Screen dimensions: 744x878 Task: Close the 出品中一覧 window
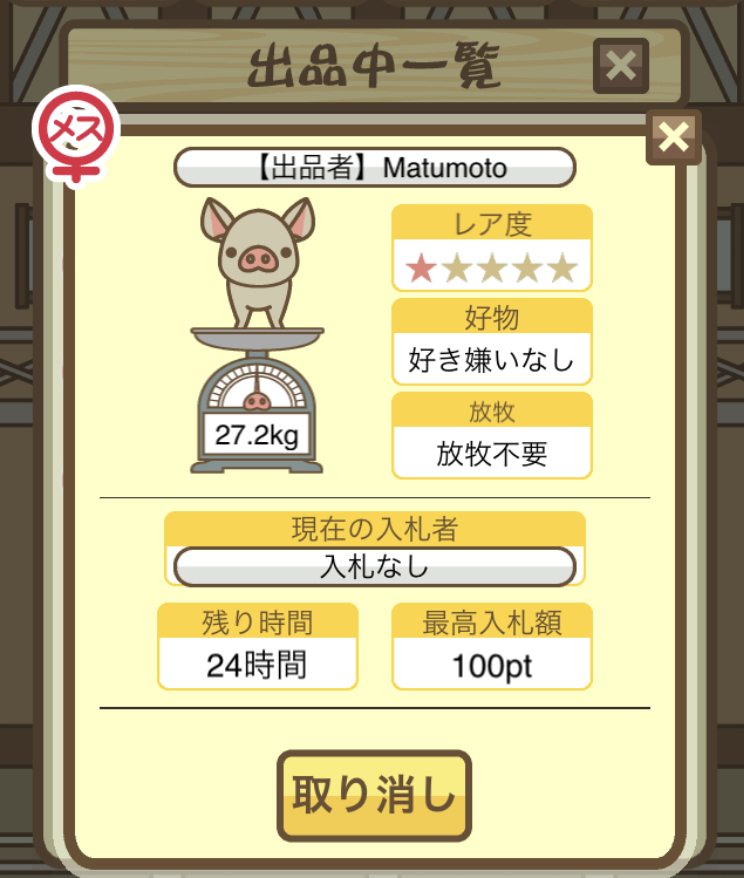point(621,66)
